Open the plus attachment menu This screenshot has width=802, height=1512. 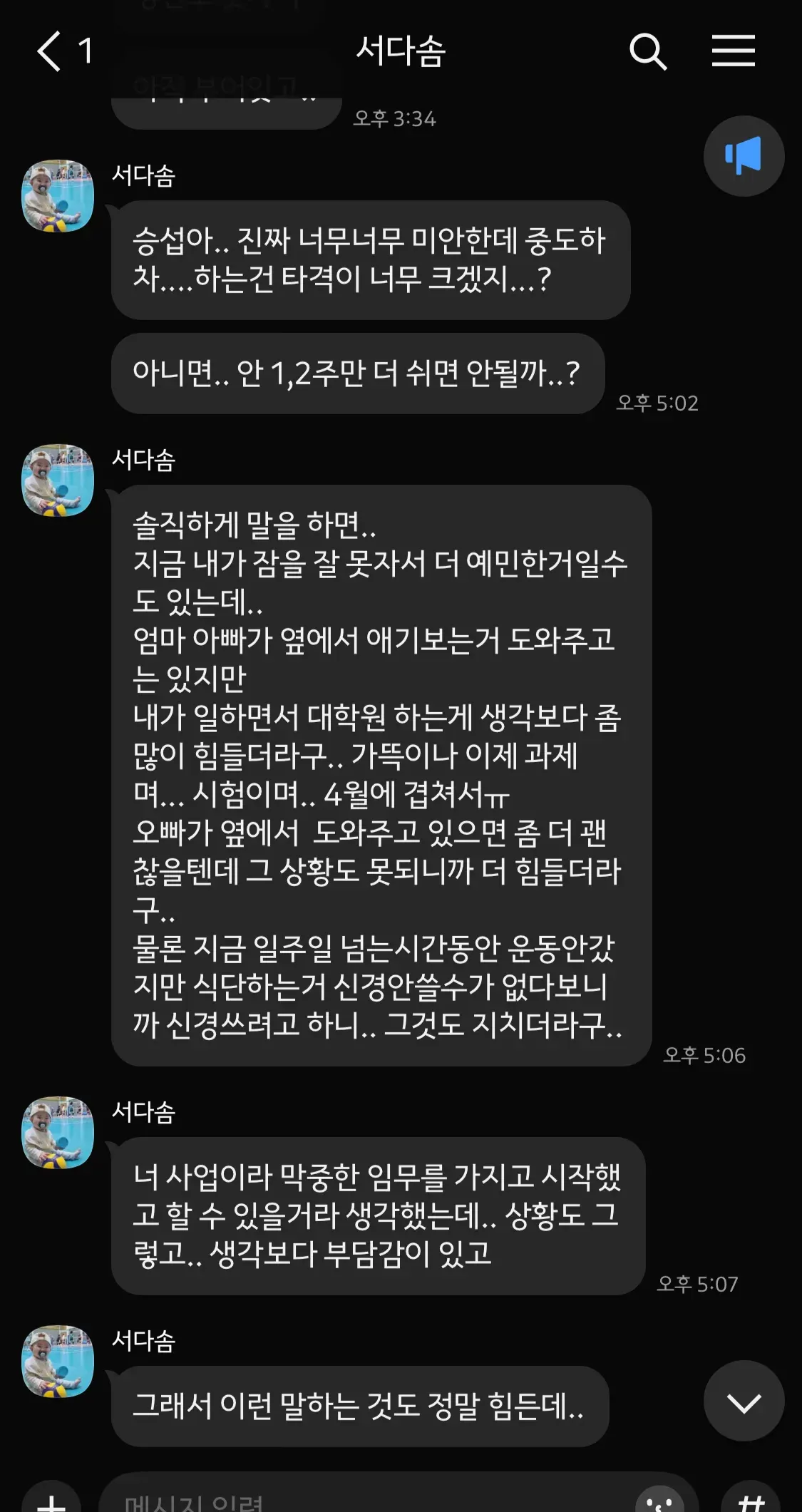pyautogui.click(x=51, y=1500)
